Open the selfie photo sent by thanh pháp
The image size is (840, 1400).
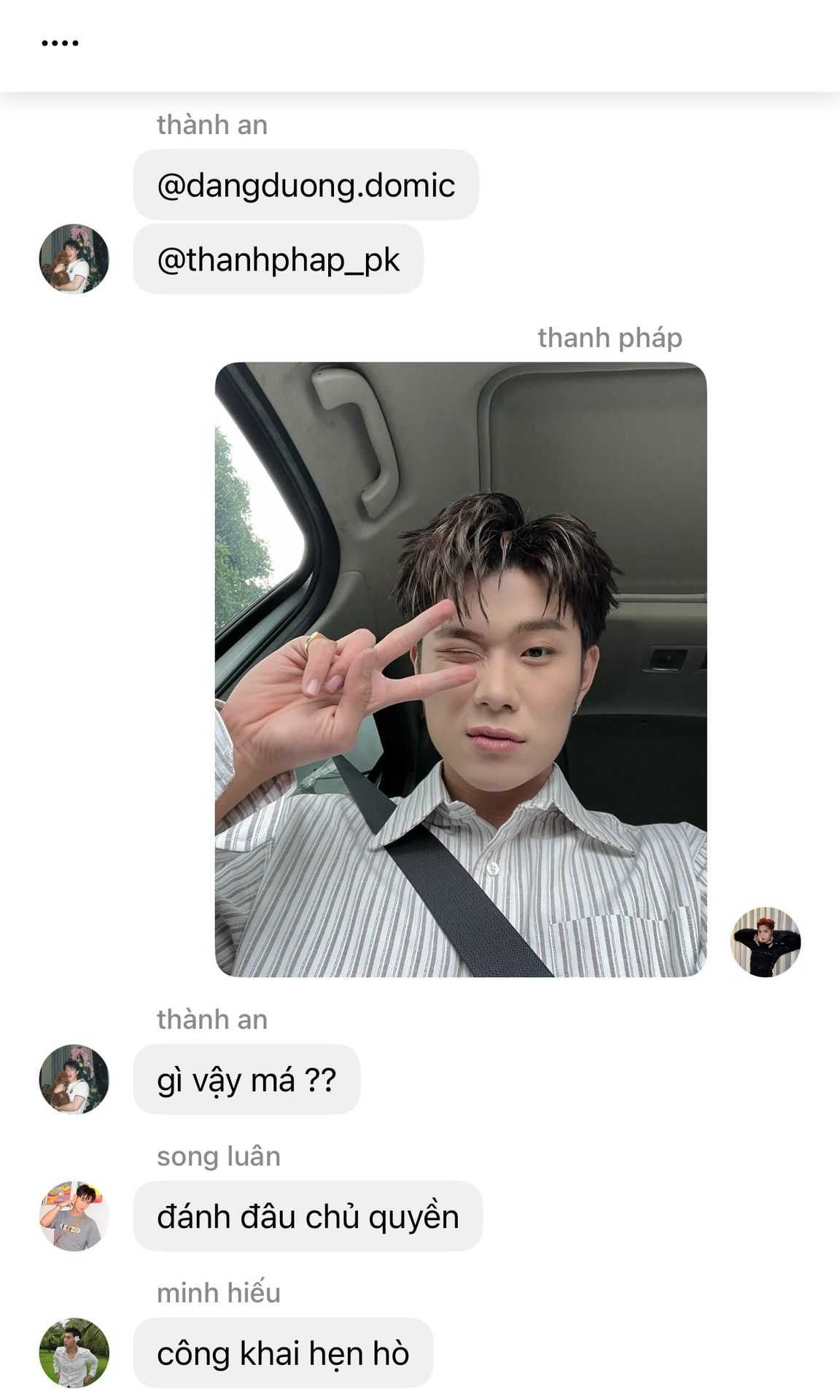(461, 669)
